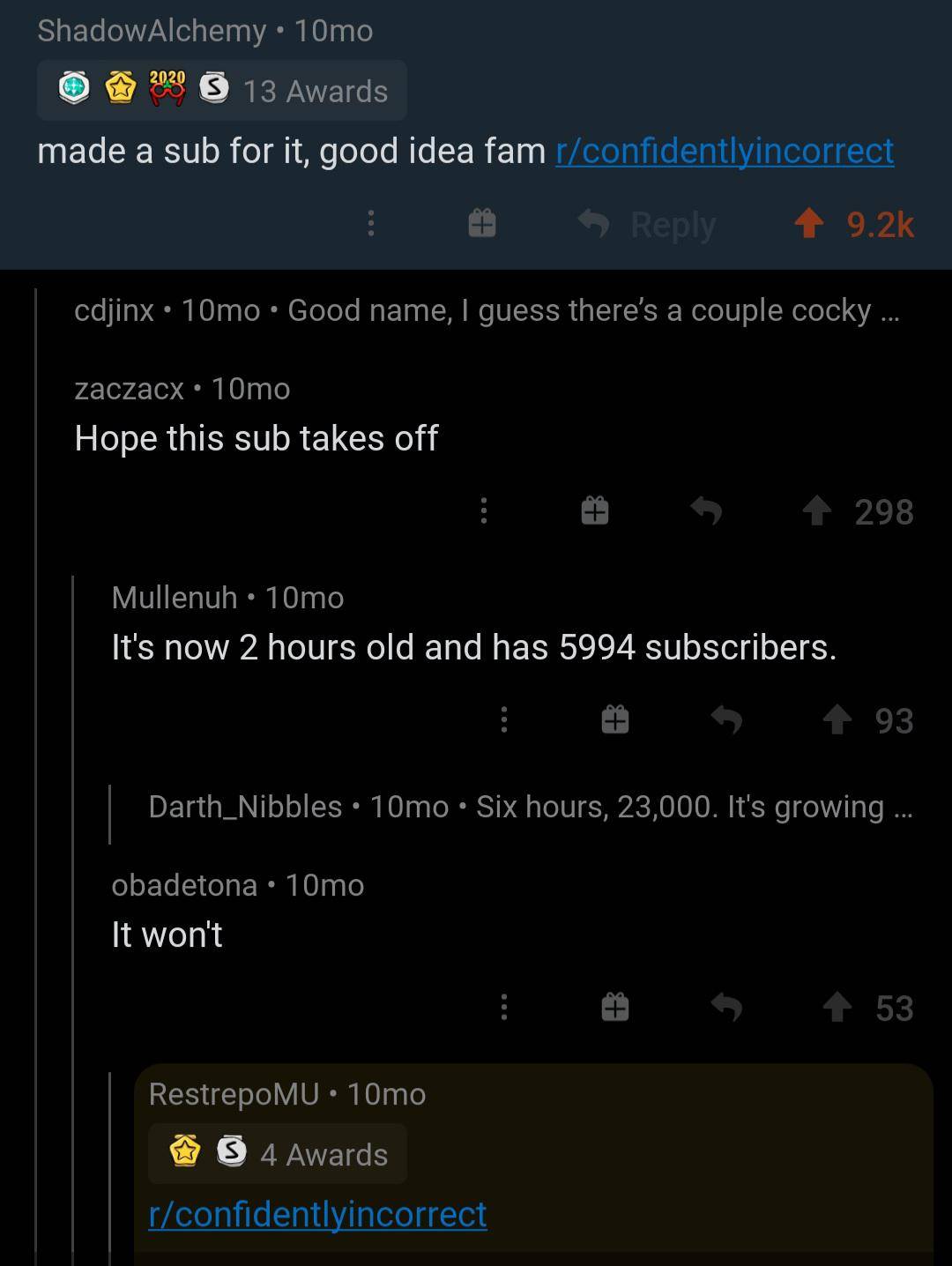The height and width of the screenshot is (1266, 952).
Task: Reply to ShadowAlchemy's comment
Action: (x=648, y=225)
